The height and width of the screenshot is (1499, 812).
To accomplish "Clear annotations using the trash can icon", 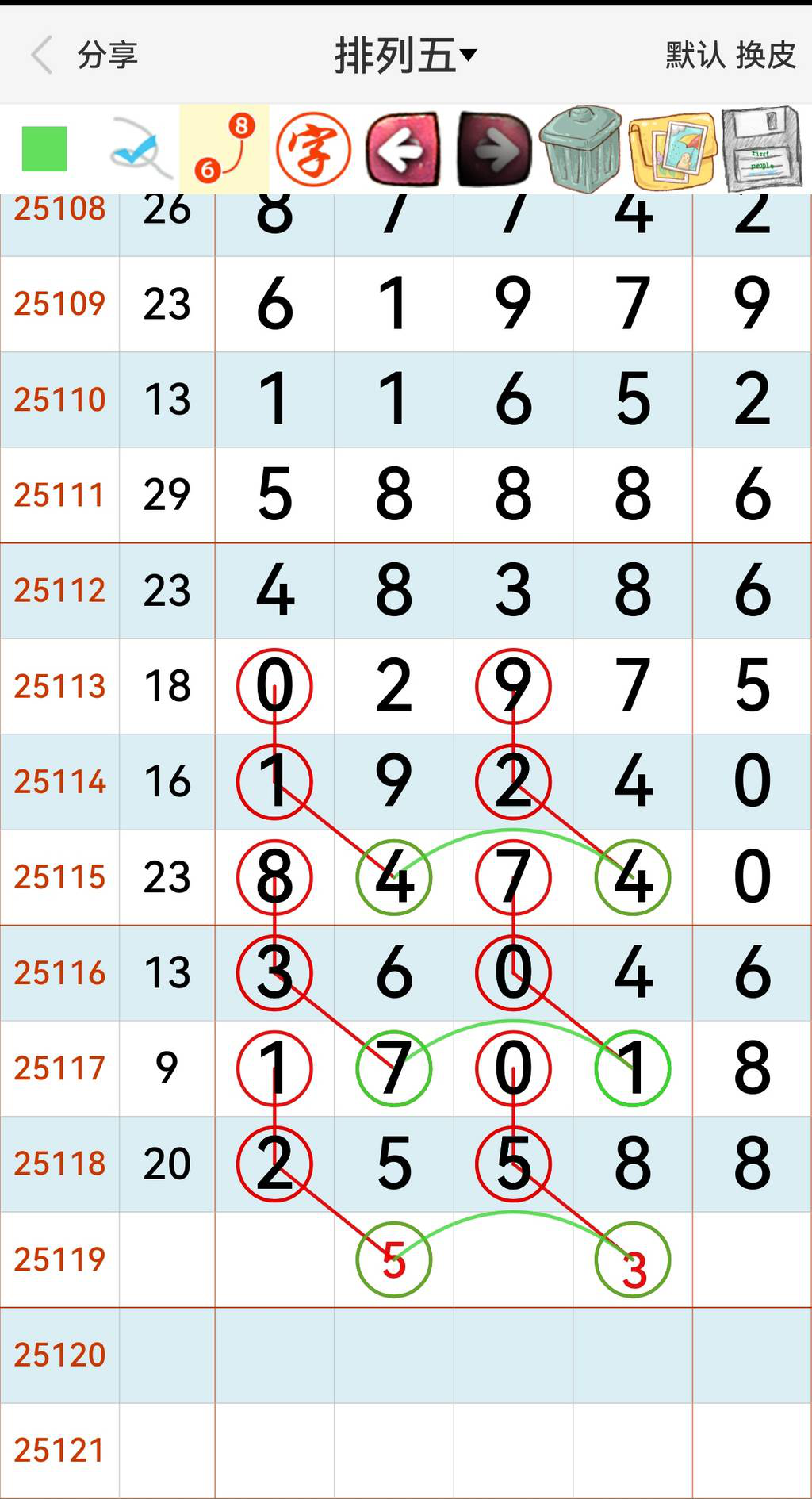I will point(583,148).
